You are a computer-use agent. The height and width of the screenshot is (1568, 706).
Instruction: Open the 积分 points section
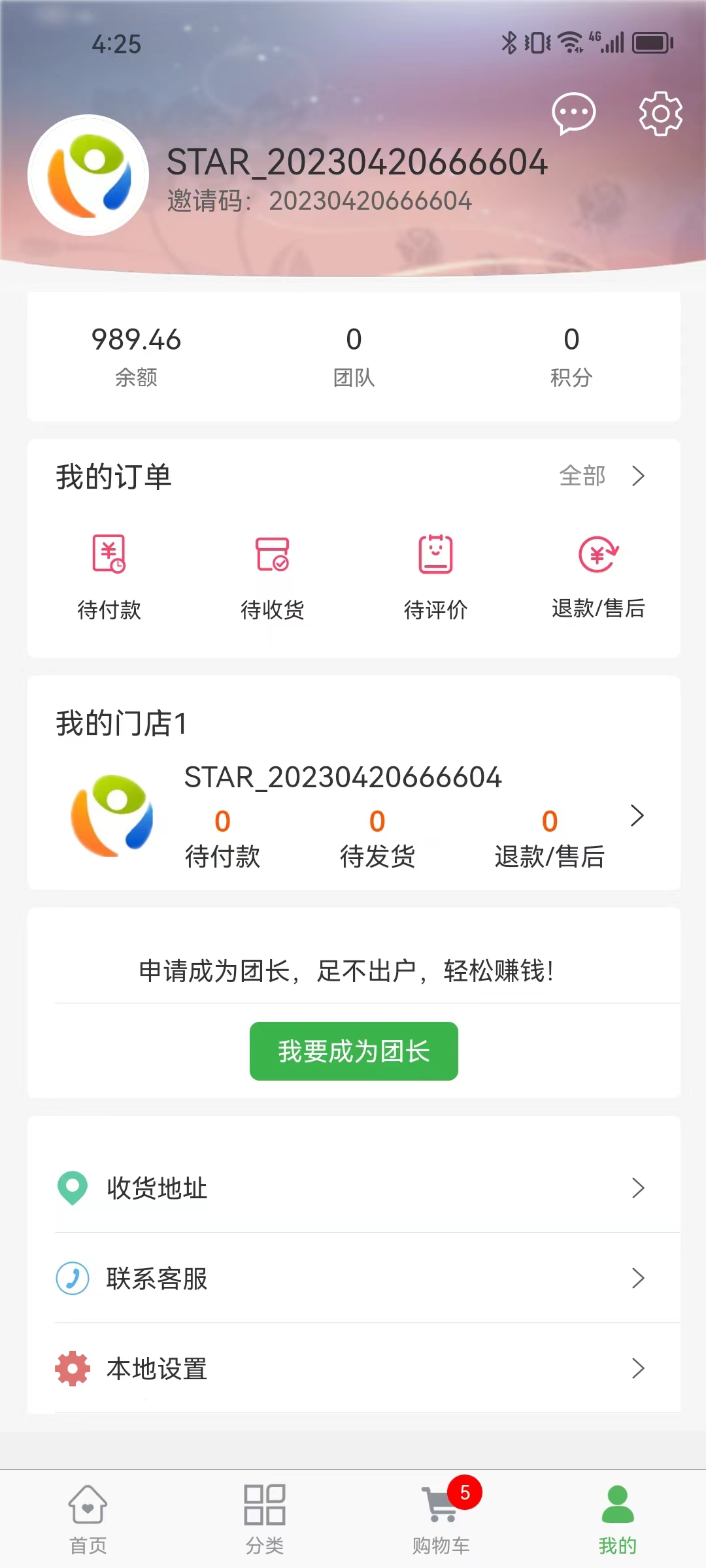pyautogui.click(x=571, y=356)
